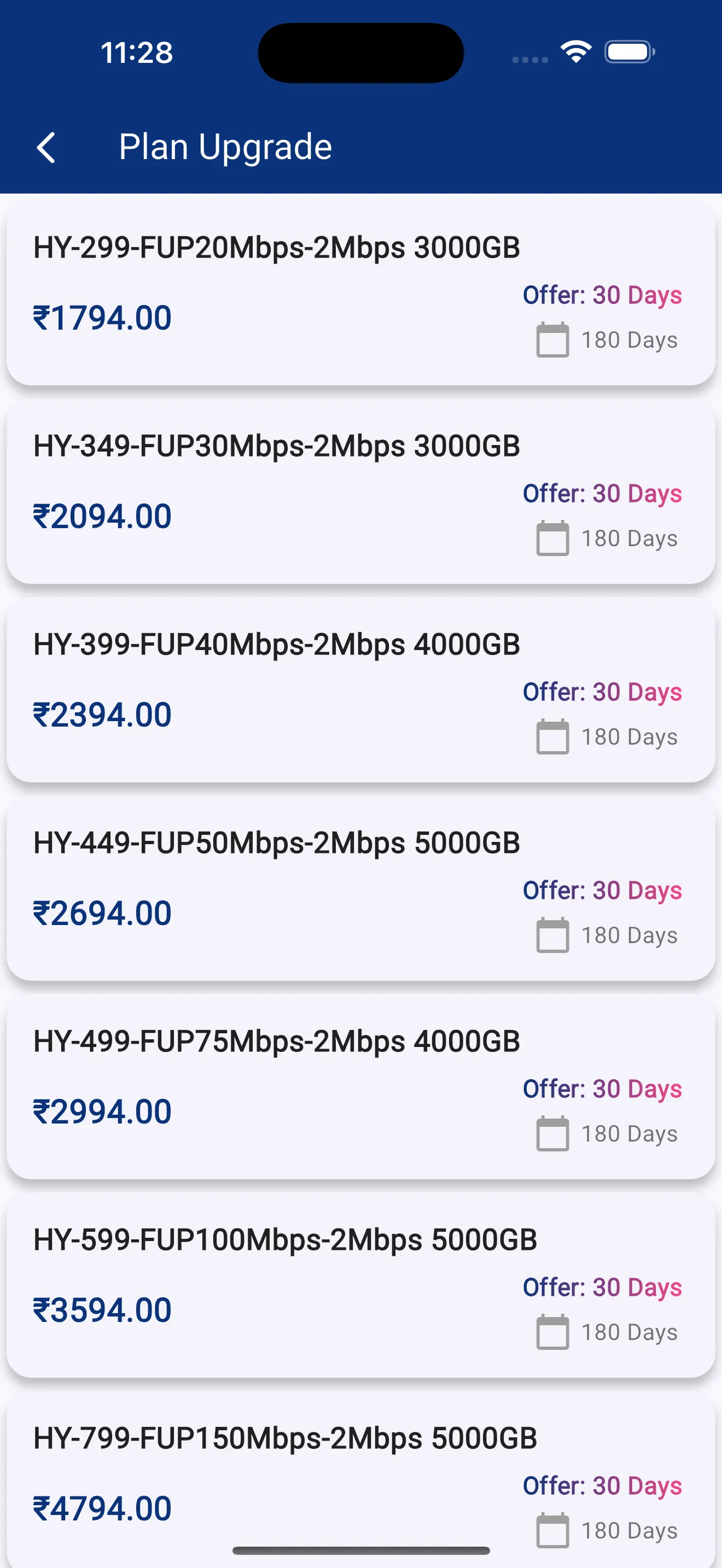The width and height of the screenshot is (722, 1568).
Task: Open the HY-799-FUP150Mbps 5000GB plan
Action: [x=360, y=1481]
